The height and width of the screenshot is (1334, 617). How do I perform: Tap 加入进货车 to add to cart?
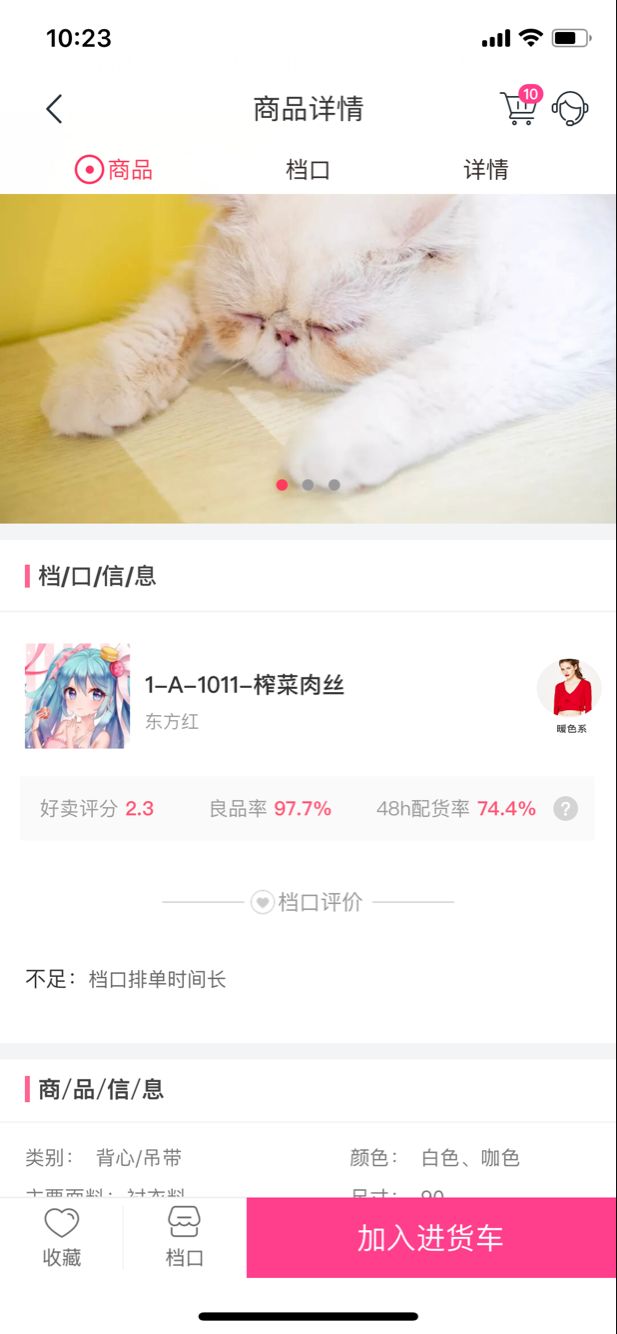(431, 1238)
